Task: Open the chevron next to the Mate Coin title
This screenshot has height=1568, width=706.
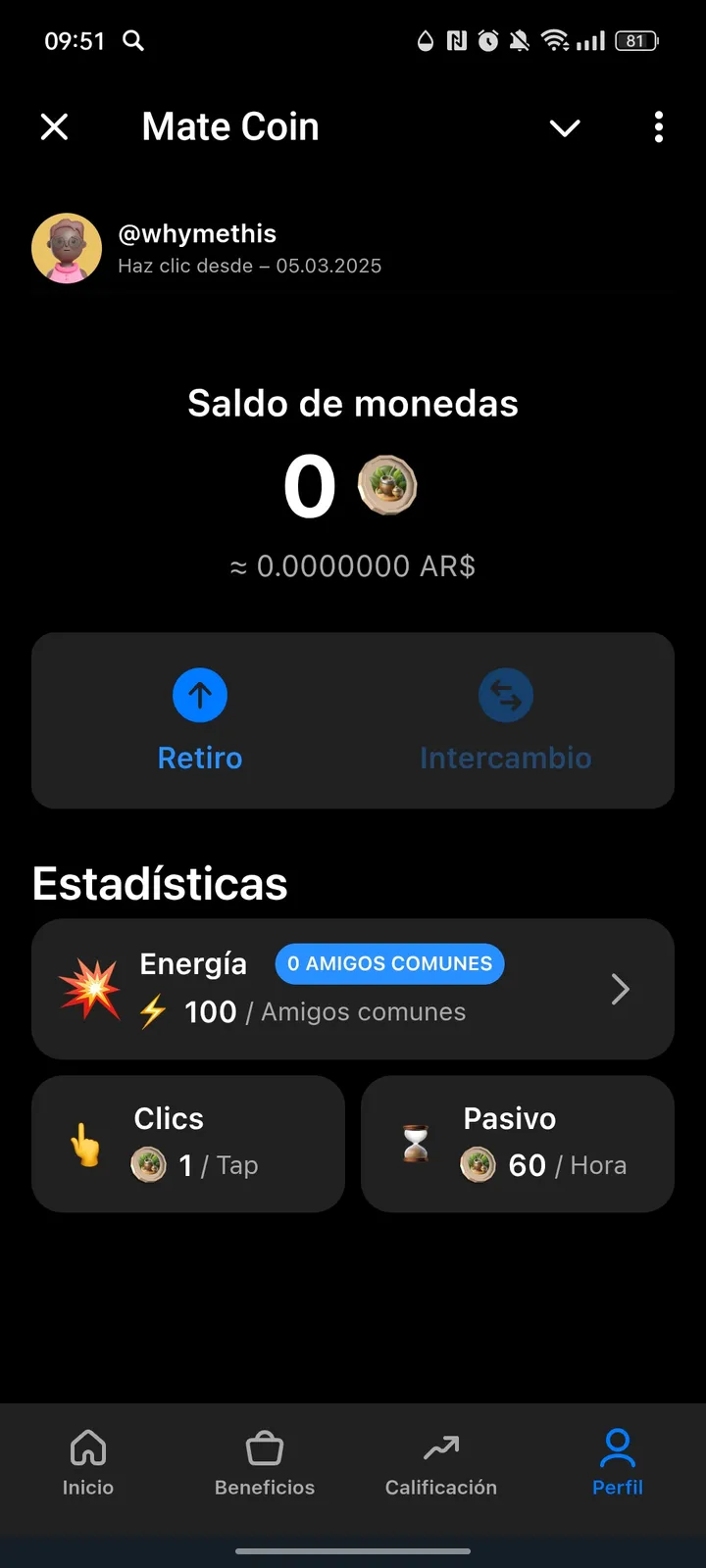Action: click(x=565, y=127)
